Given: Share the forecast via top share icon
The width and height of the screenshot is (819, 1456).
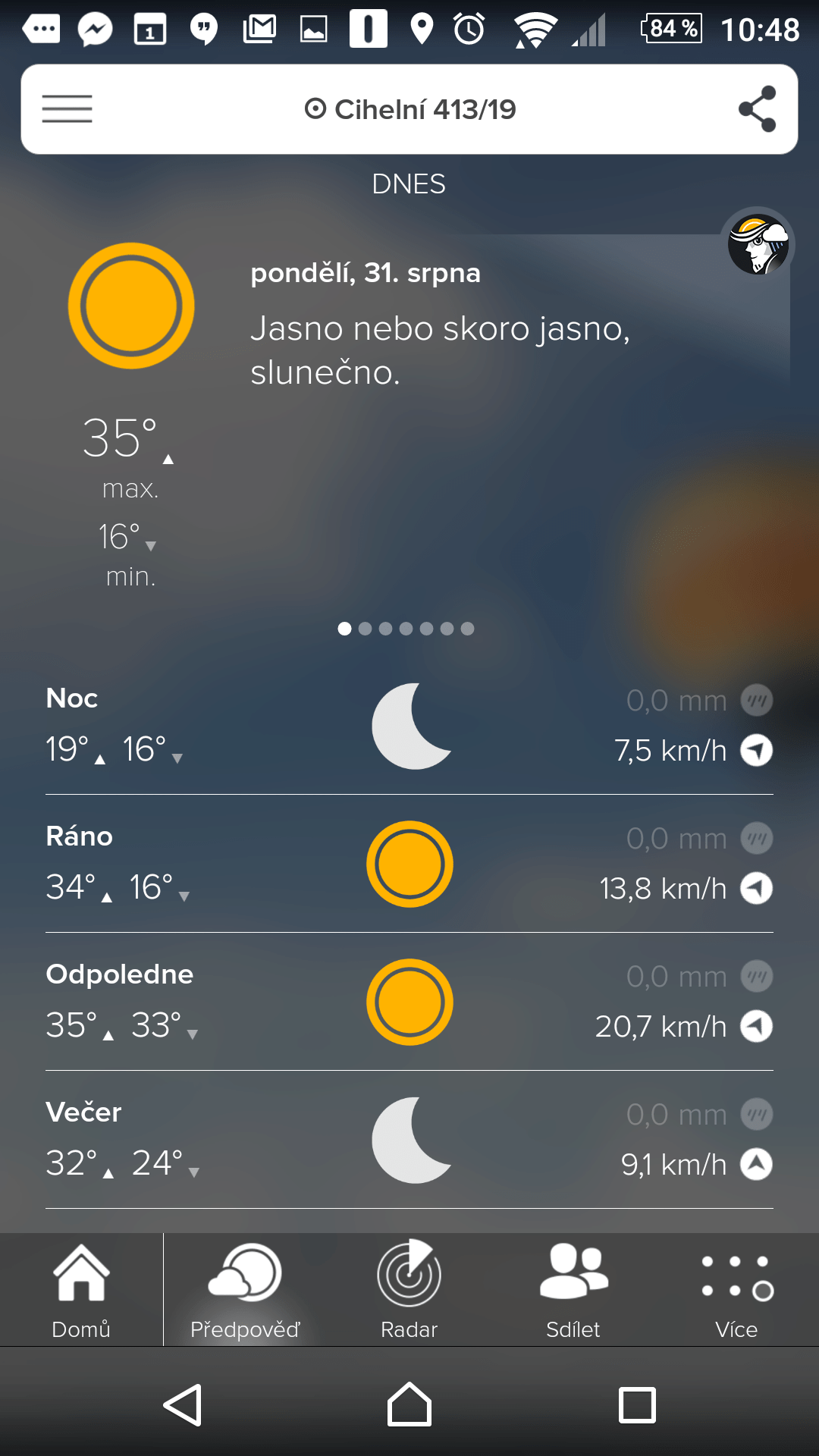Looking at the screenshot, I should pyautogui.click(x=758, y=109).
